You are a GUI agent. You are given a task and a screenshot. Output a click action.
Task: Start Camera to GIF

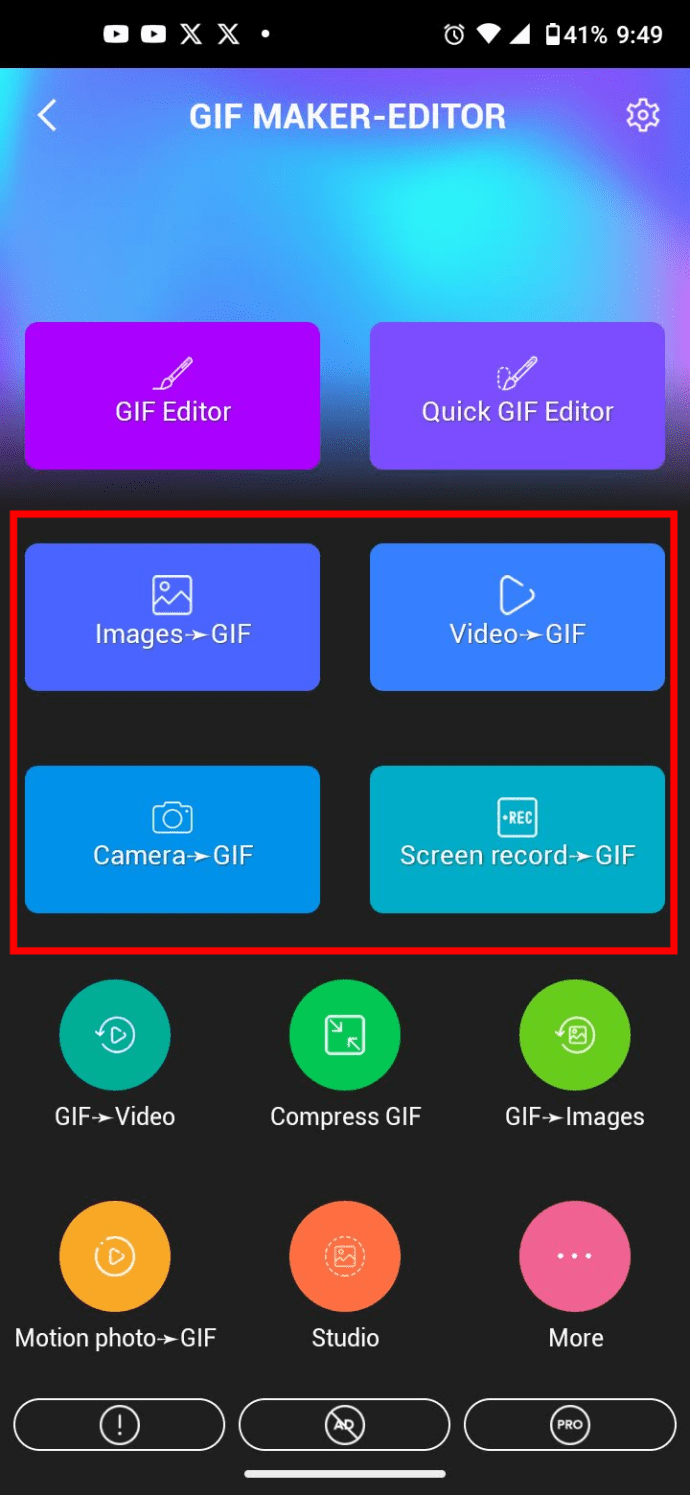pos(172,839)
